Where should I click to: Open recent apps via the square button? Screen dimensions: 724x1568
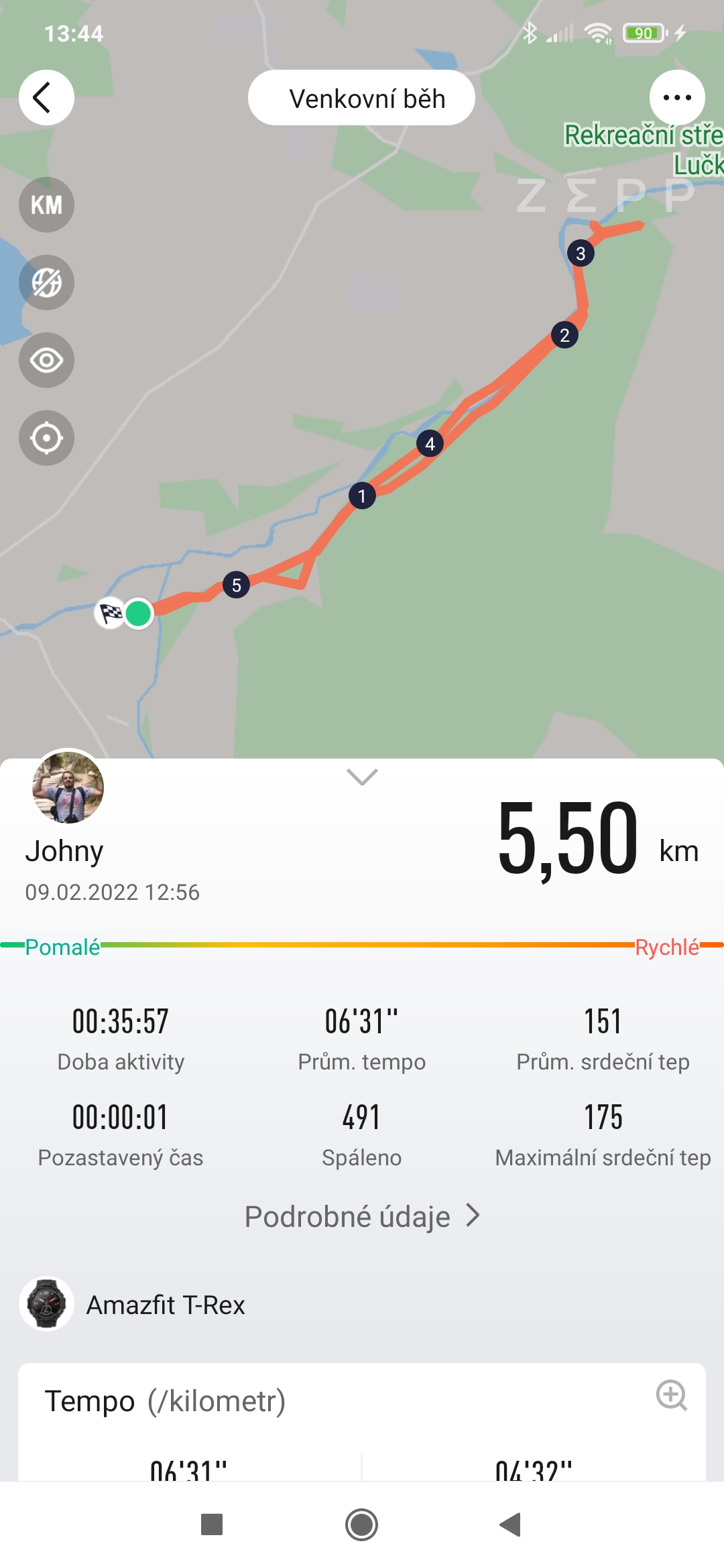212,1525
